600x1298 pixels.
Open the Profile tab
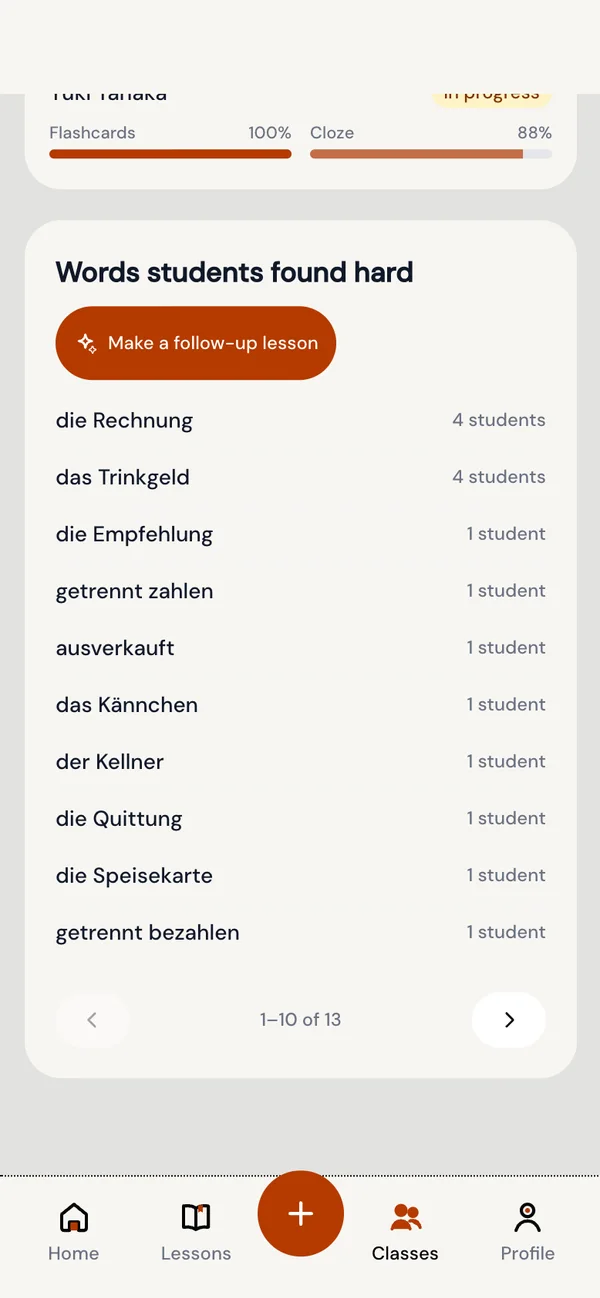[x=527, y=1232]
